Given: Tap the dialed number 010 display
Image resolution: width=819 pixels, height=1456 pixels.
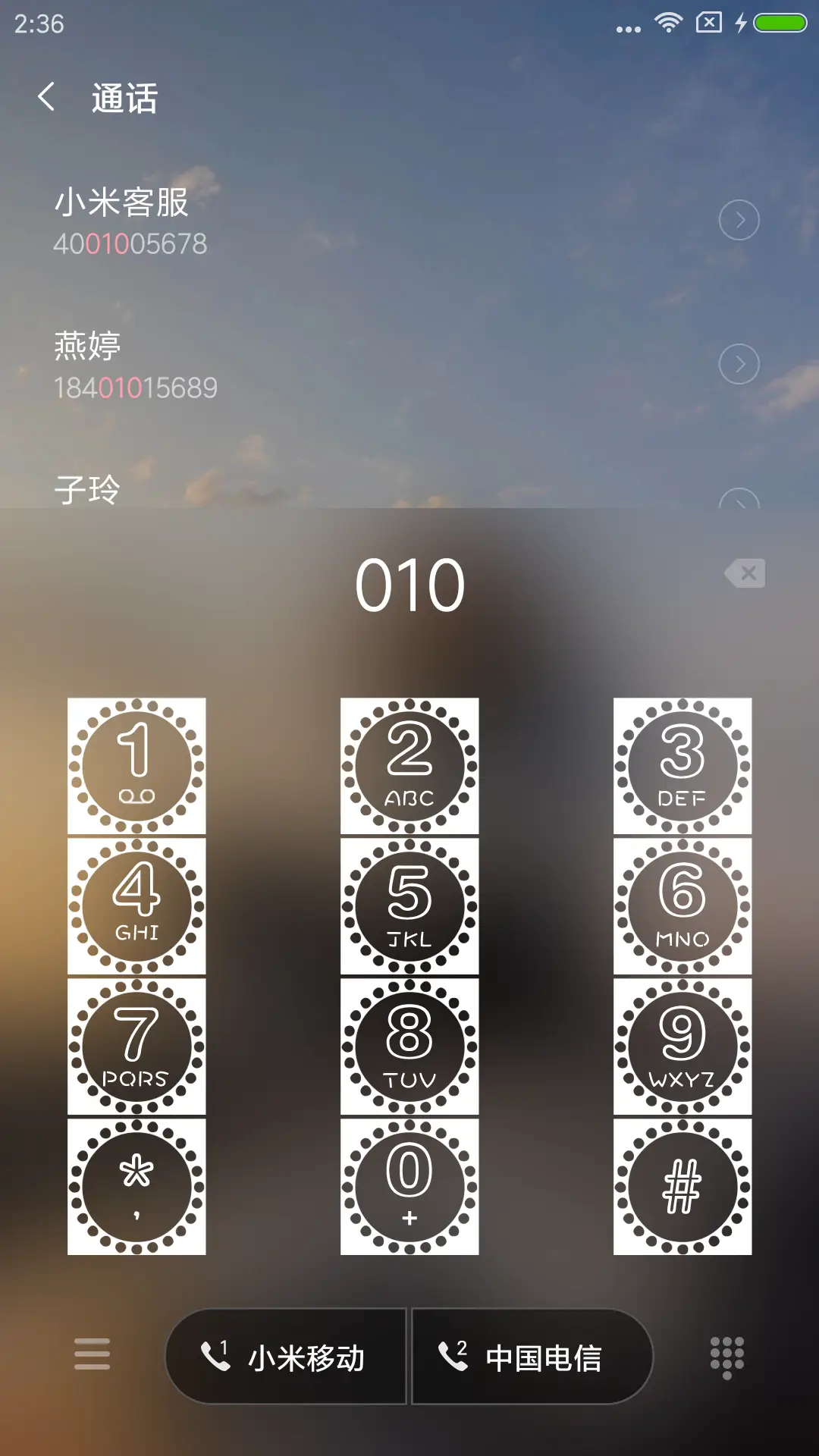Looking at the screenshot, I should click(x=409, y=582).
